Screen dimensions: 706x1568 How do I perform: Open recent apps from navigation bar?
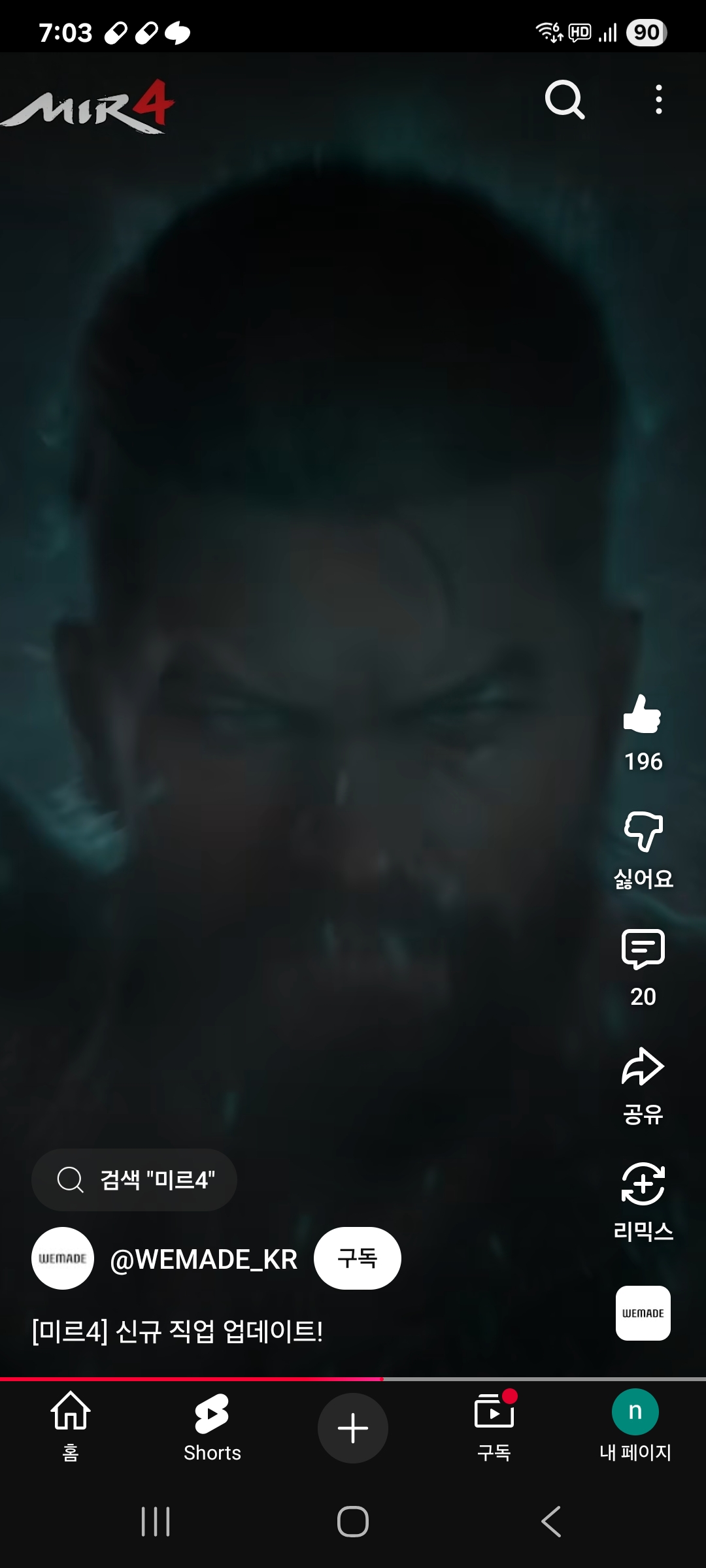click(x=156, y=1522)
